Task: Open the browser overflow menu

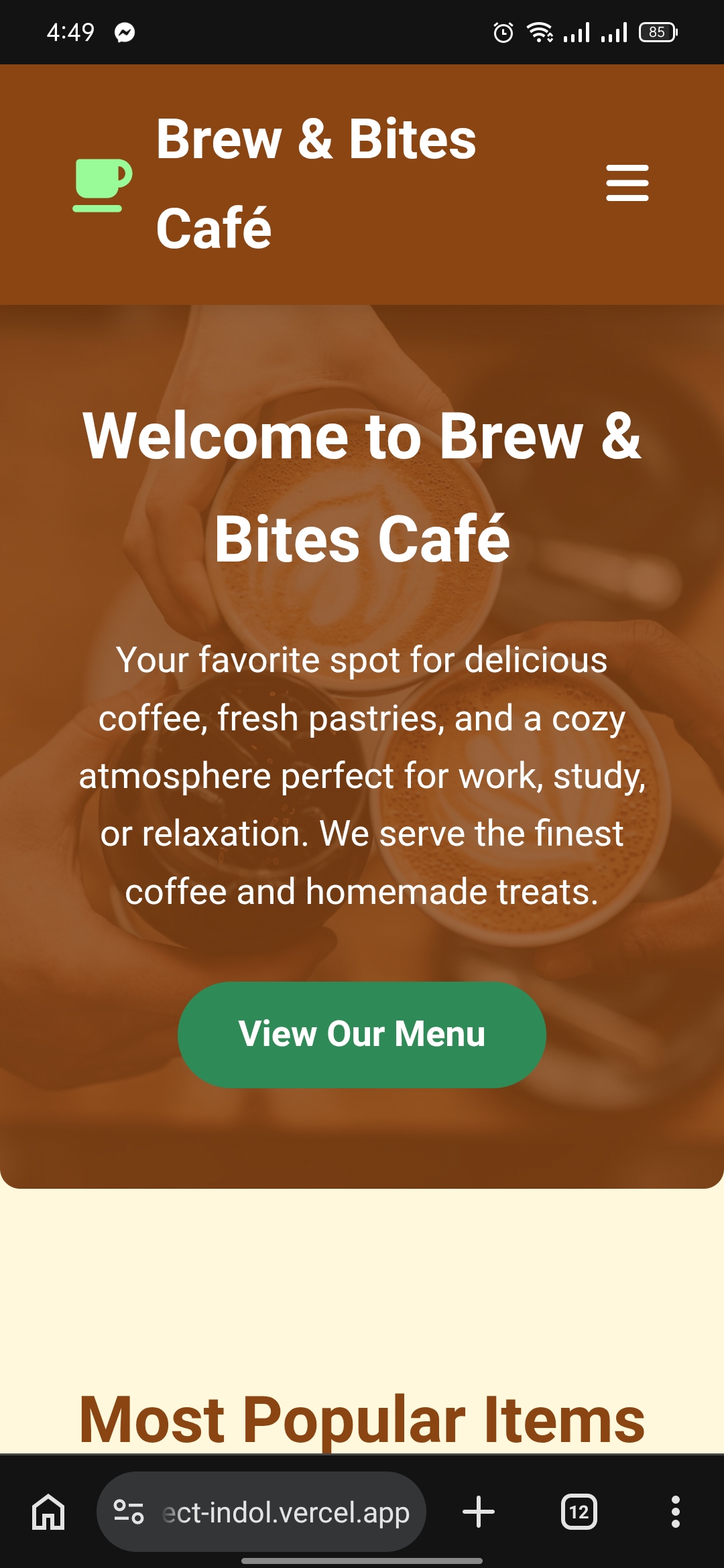Action: click(675, 1512)
